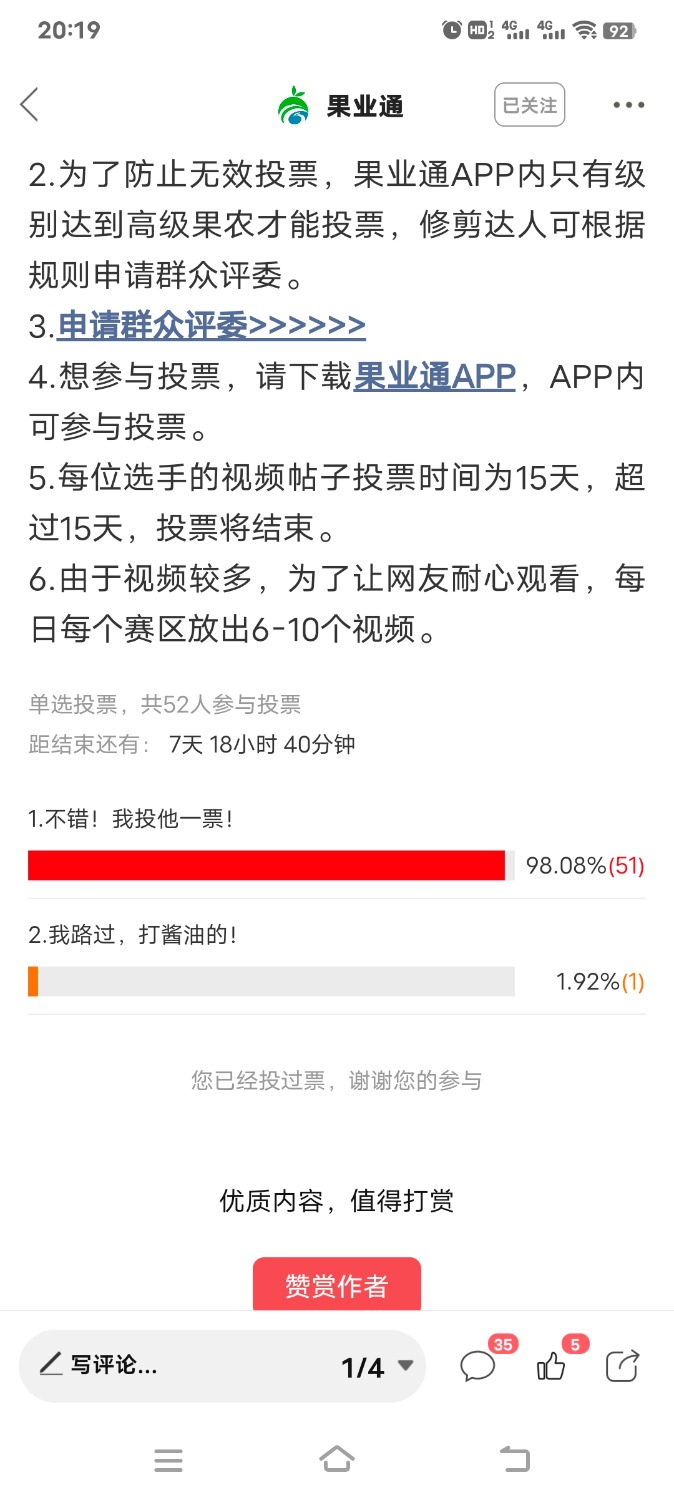This screenshot has width=674, height=1500.
Task: Open the 申请群众评委 link
Action: 211,325
